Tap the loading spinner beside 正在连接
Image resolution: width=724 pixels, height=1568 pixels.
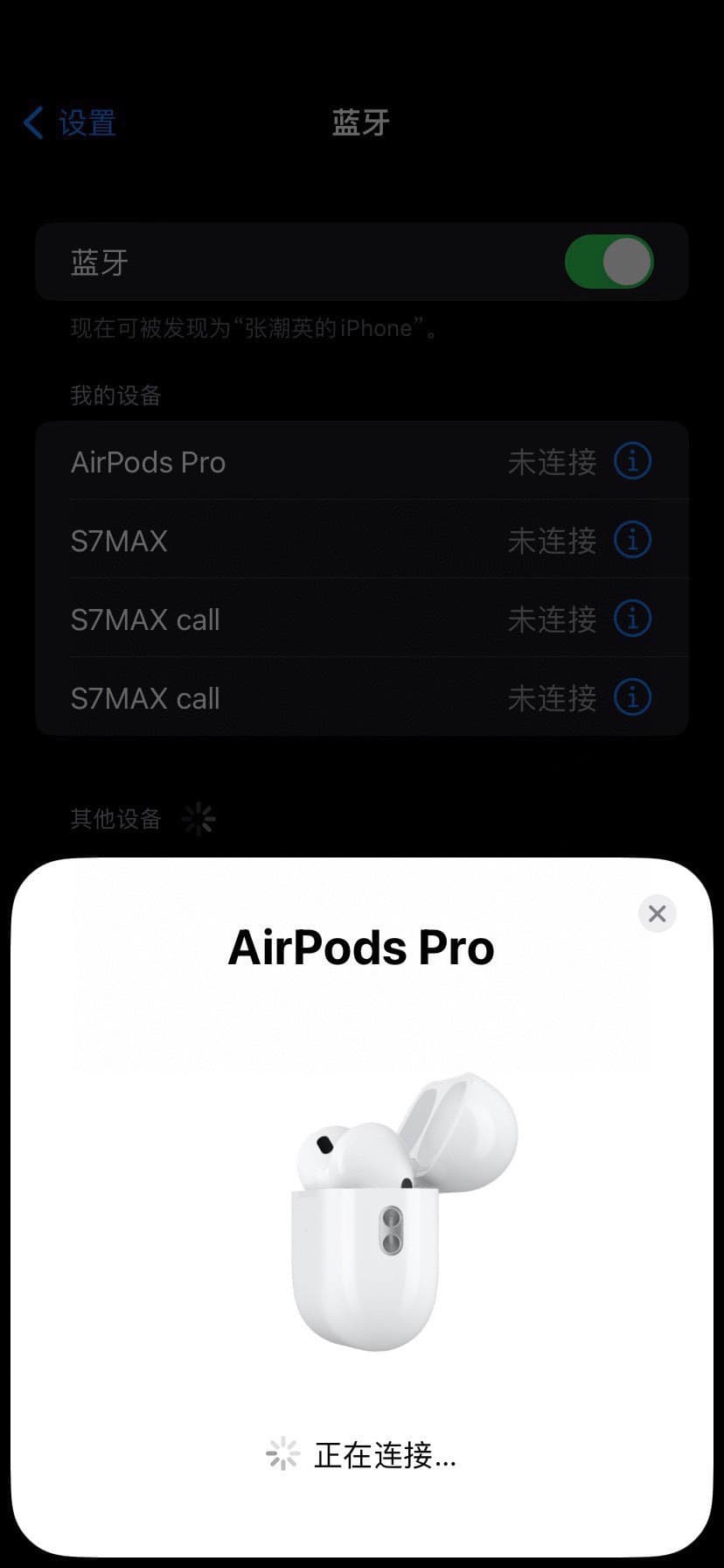pos(282,1452)
